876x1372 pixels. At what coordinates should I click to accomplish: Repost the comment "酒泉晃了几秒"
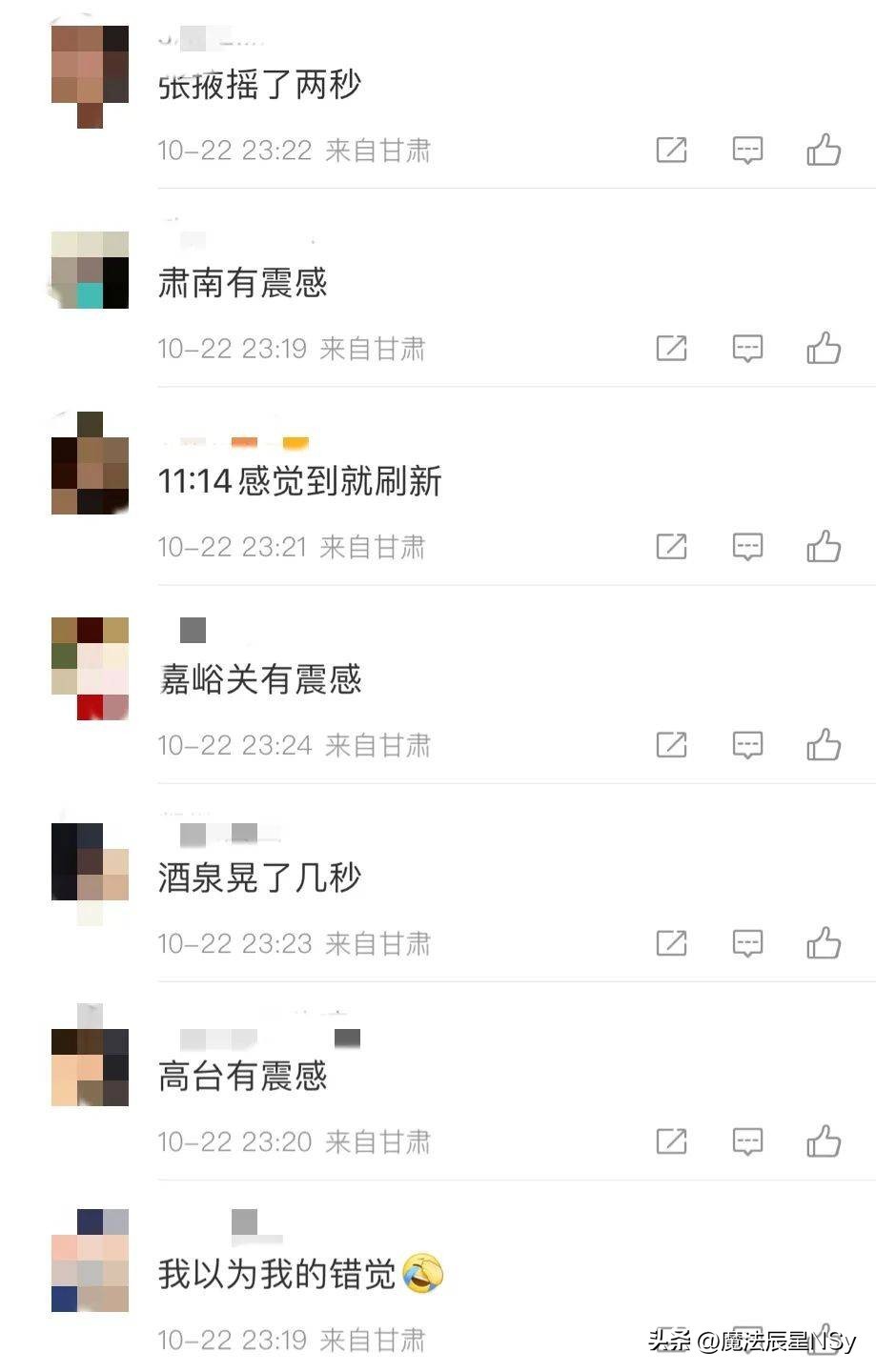[x=671, y=942]
